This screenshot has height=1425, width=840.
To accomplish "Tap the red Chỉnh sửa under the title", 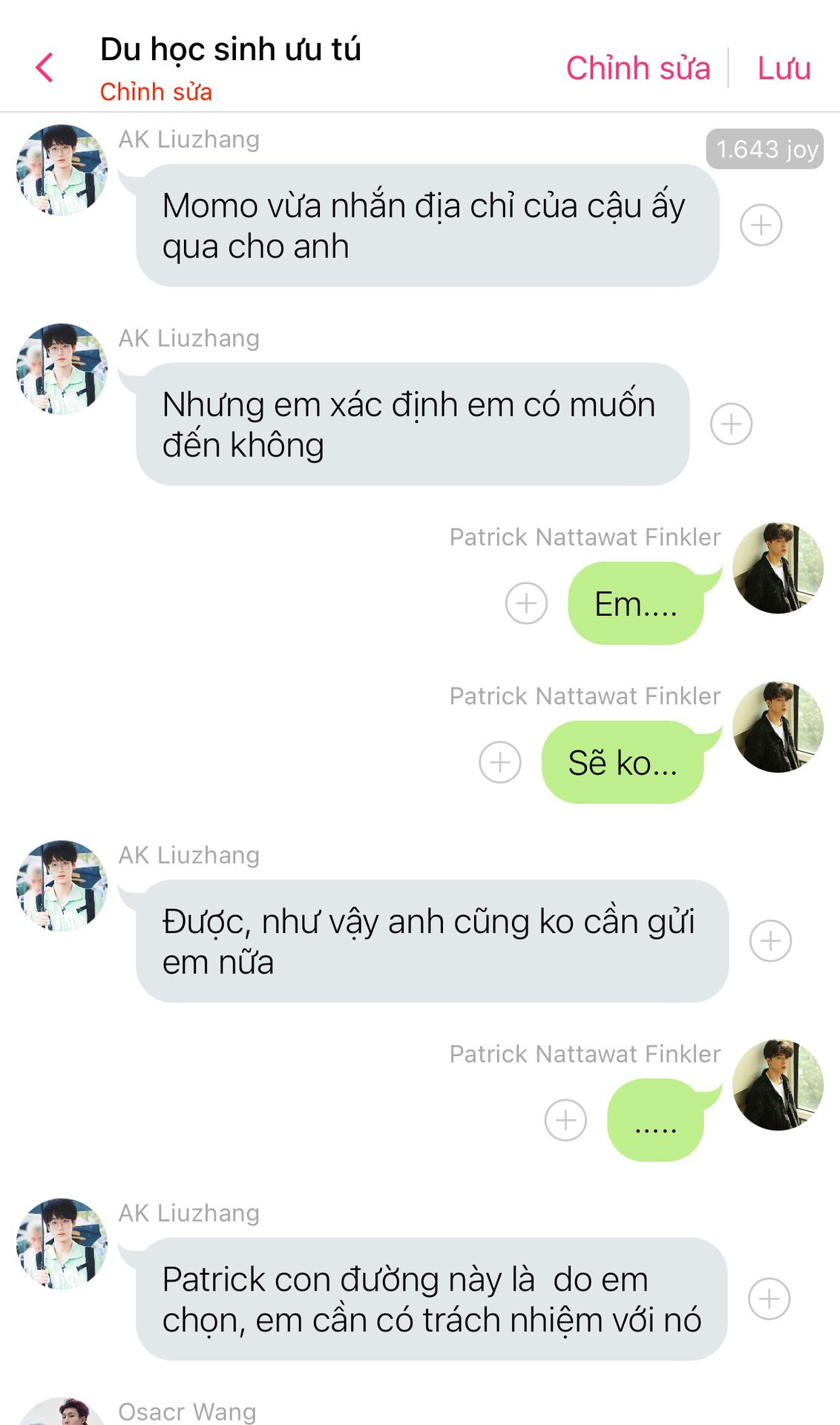I will tap(156, 92).
